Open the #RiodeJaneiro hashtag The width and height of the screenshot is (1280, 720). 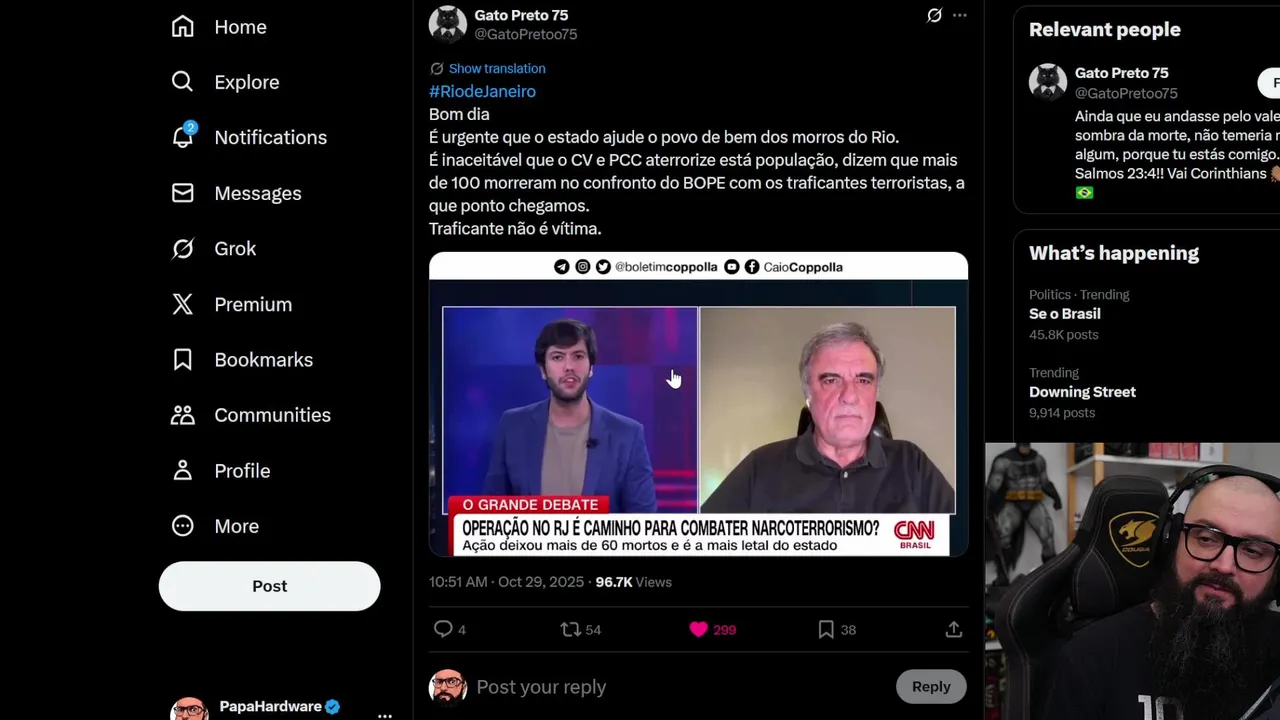(x=482, y=91)
